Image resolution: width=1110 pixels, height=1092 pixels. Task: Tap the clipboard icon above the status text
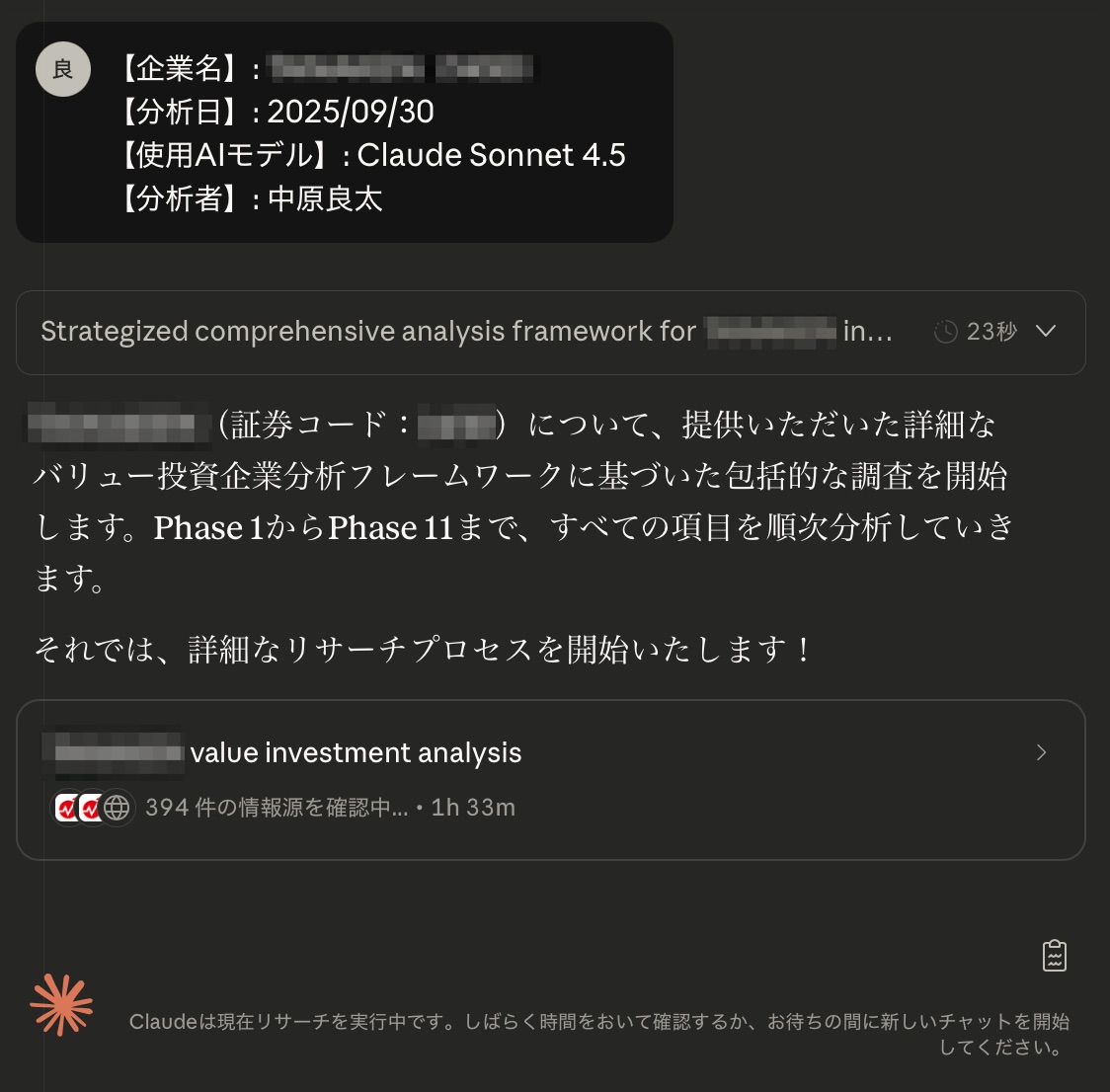pyautogui.click(x=1054, y=956)
